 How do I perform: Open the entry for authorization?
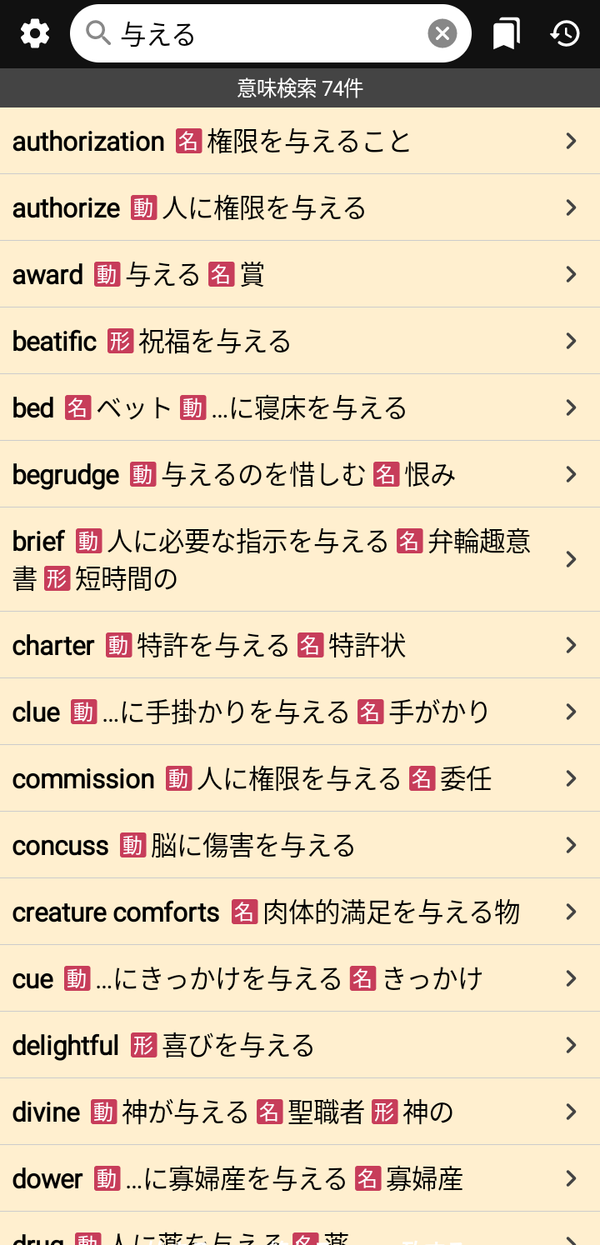pyautogui.click(x=300, y=141)
